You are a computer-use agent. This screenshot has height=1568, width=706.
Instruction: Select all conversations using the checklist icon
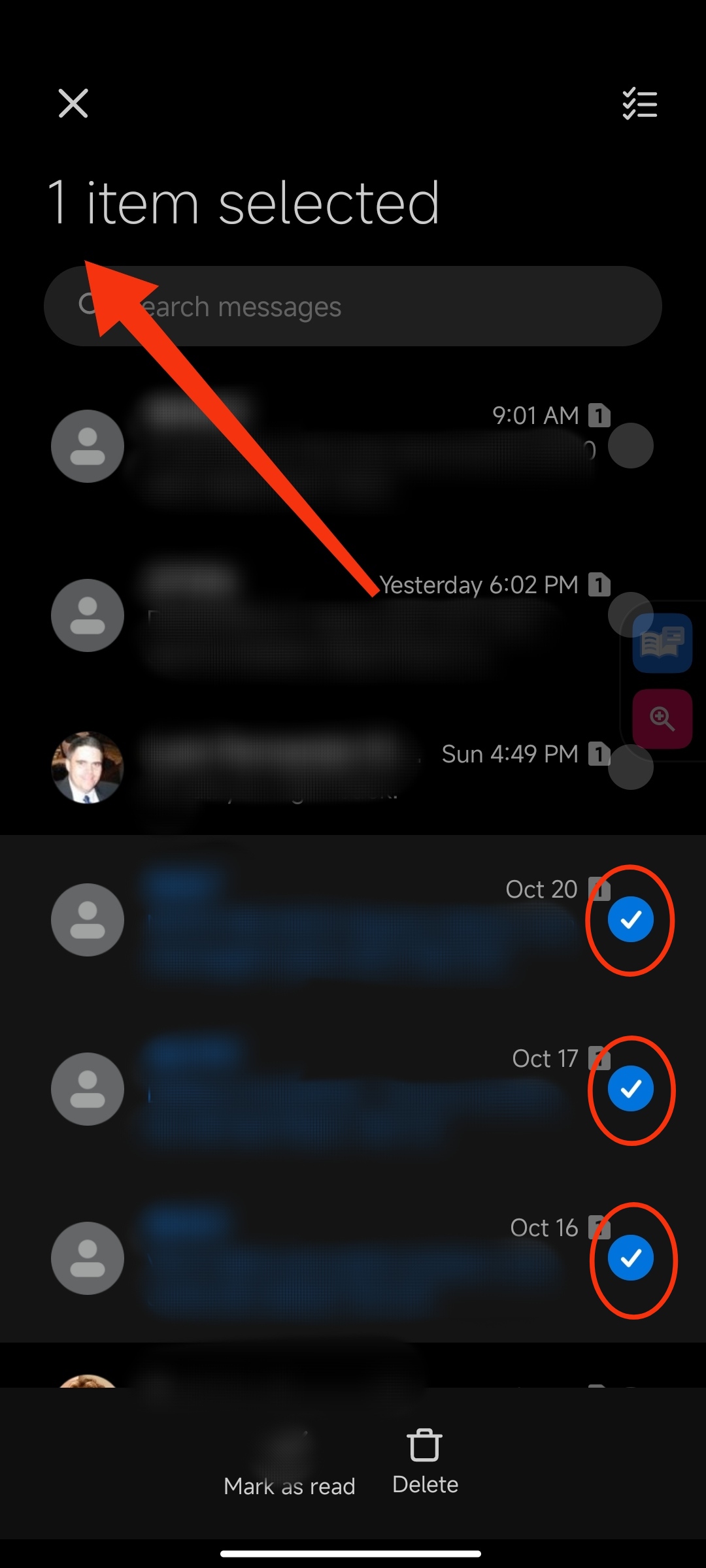pyautogui.click(x=639, y=104)
